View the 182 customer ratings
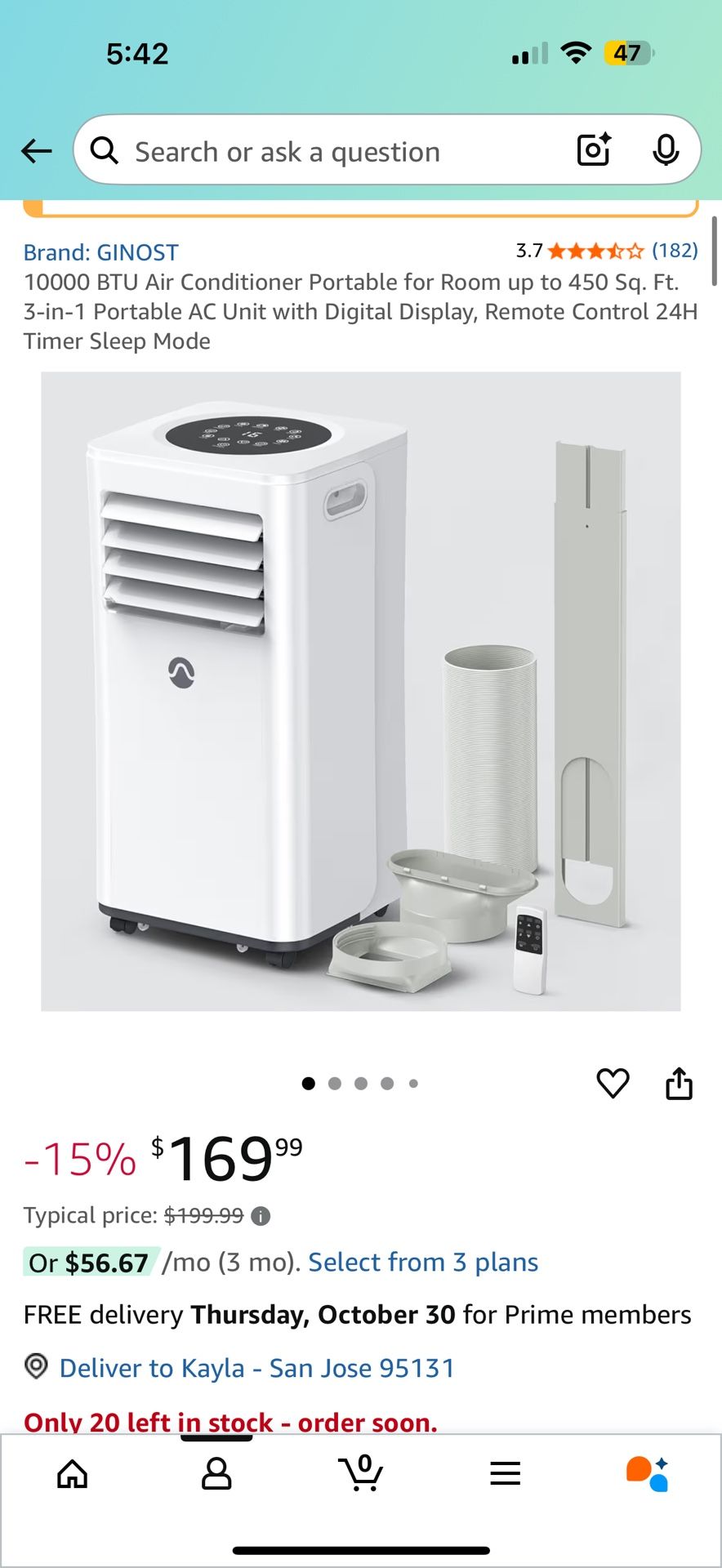Viewport: 722px width, 1568px height. pos(674,251)
